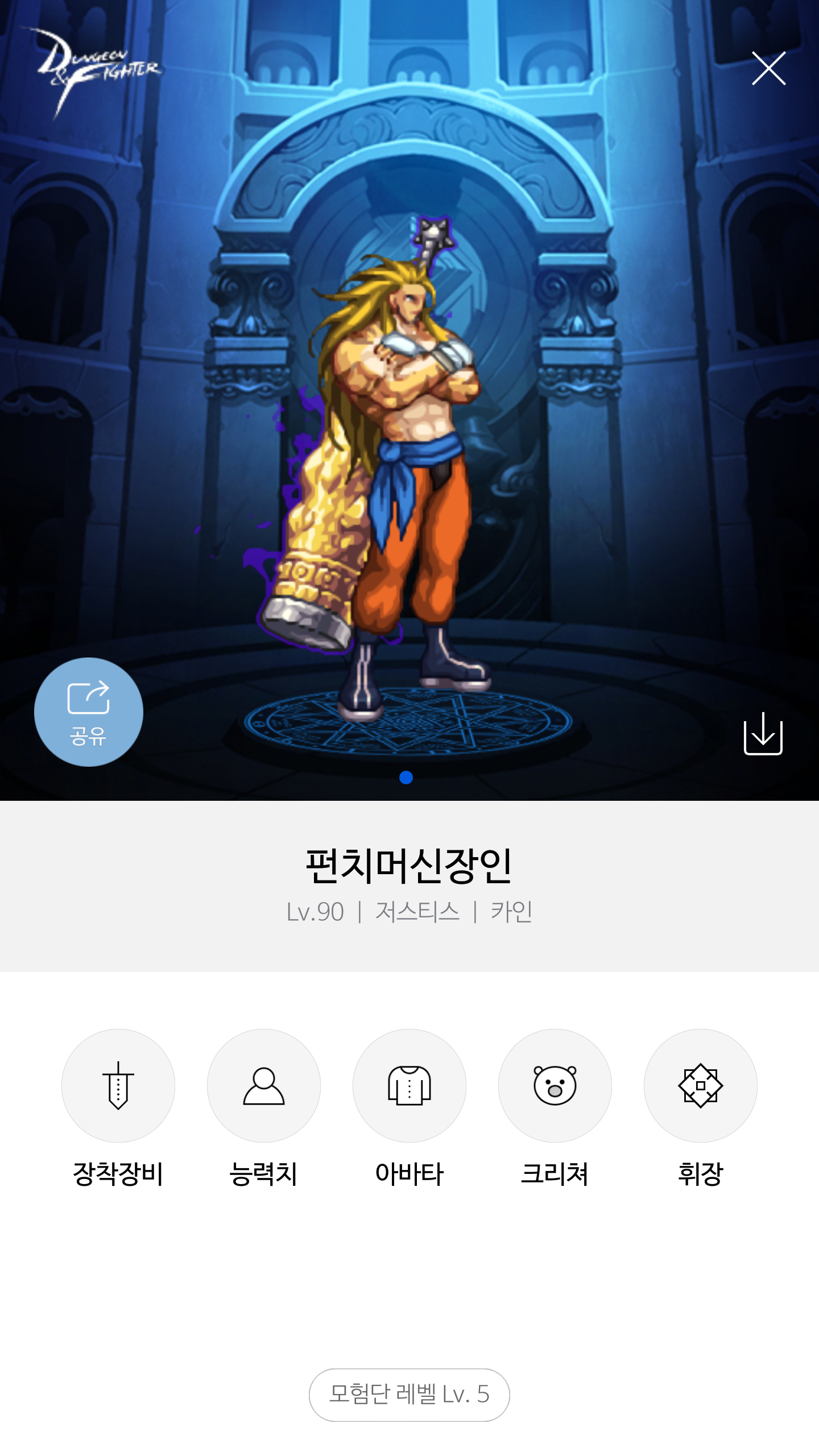Tap the 모험단 레벨 Lv. 5 chip

click(409, 1395)
